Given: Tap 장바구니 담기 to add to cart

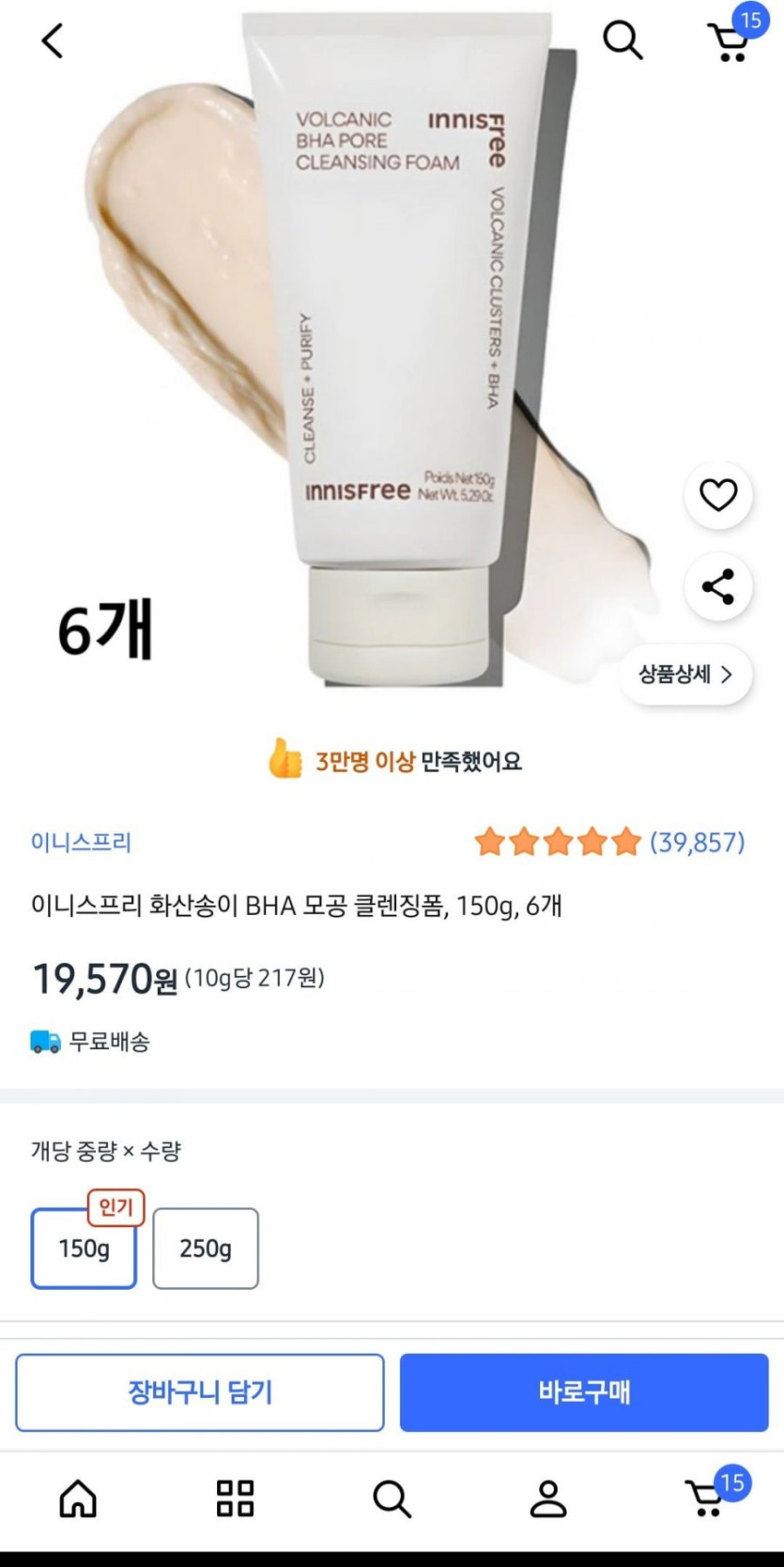Looking at the screenshot, I should coord(200,1392).
